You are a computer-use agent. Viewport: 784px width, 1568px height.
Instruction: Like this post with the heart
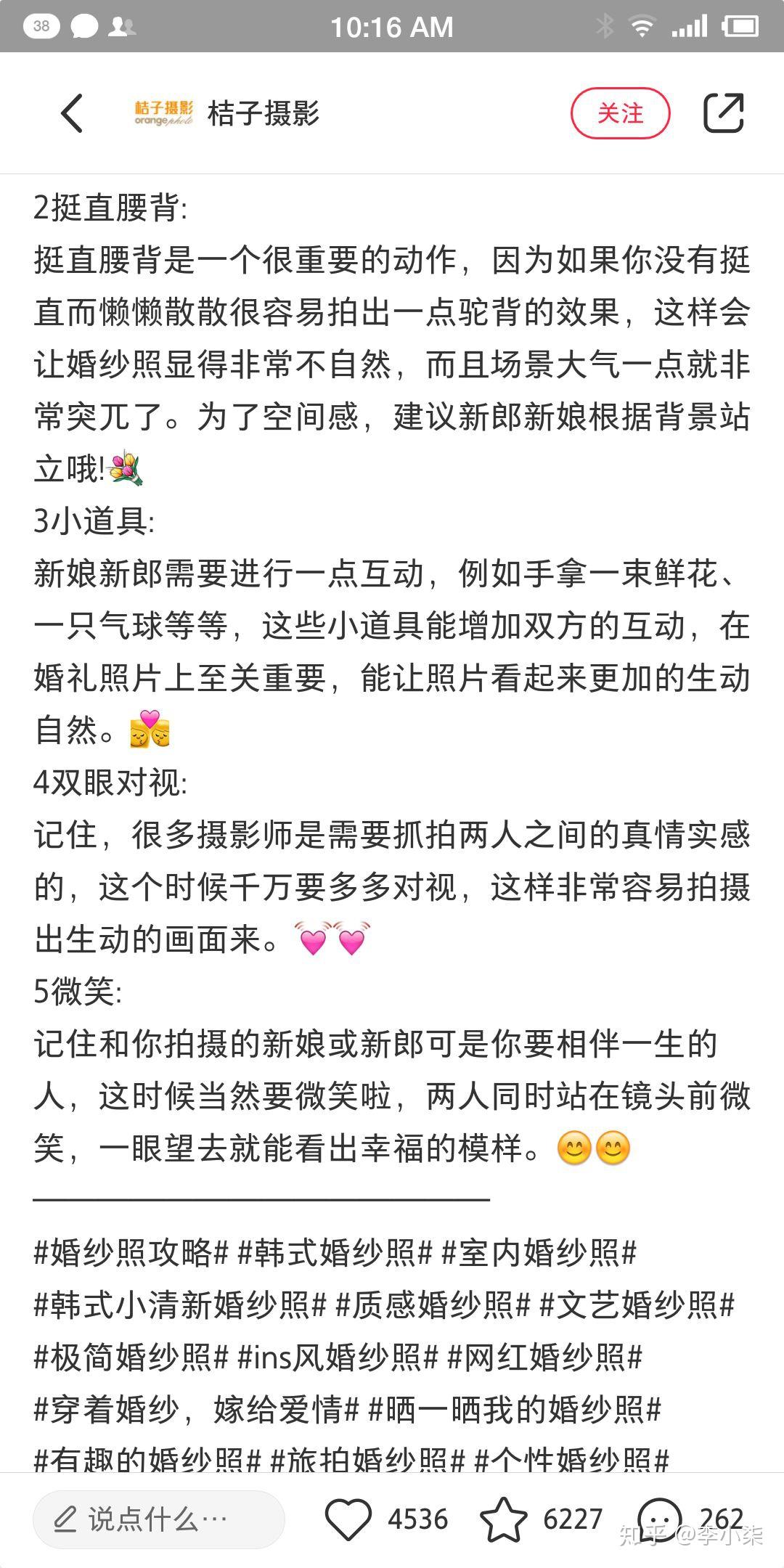pyautogui.click(x=348, y=1519)
